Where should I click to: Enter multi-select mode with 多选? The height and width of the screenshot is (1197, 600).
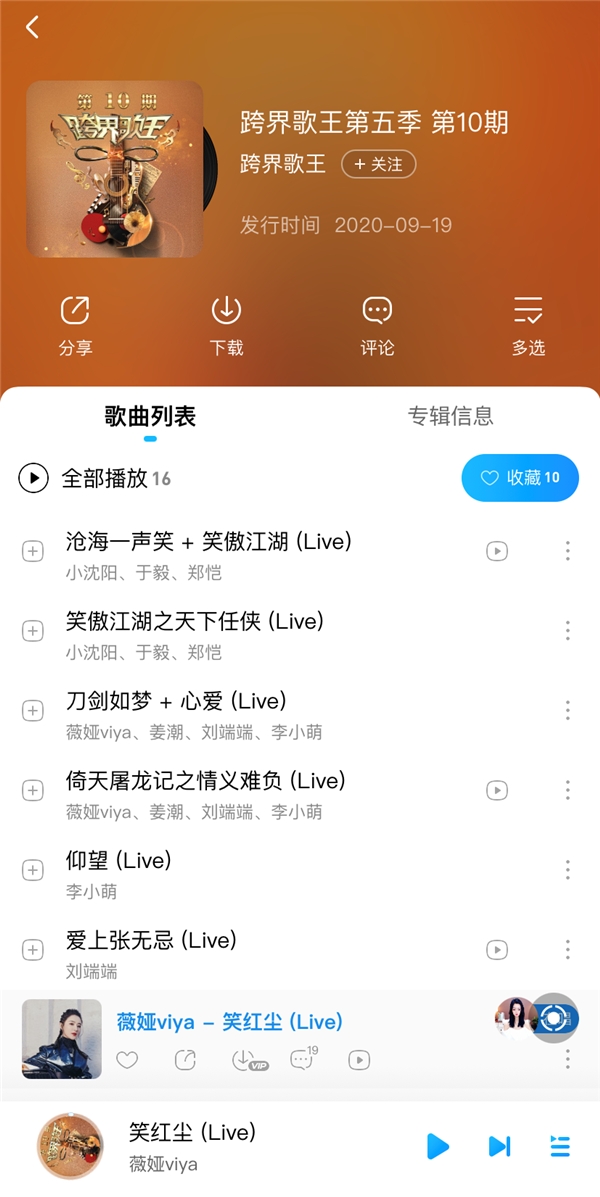point(528,325)
